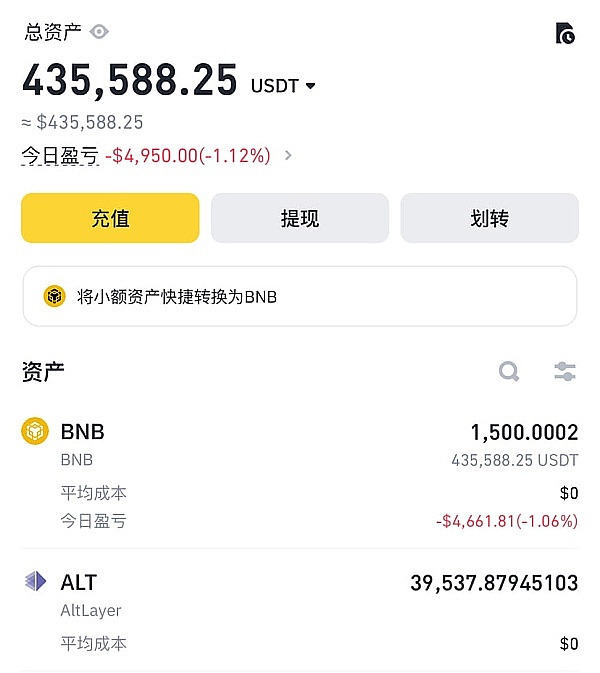The height and width of the screenshot is (673, 600).
Task: Hide the total asset balance with eye icon
Action: [x=99, y=32]
